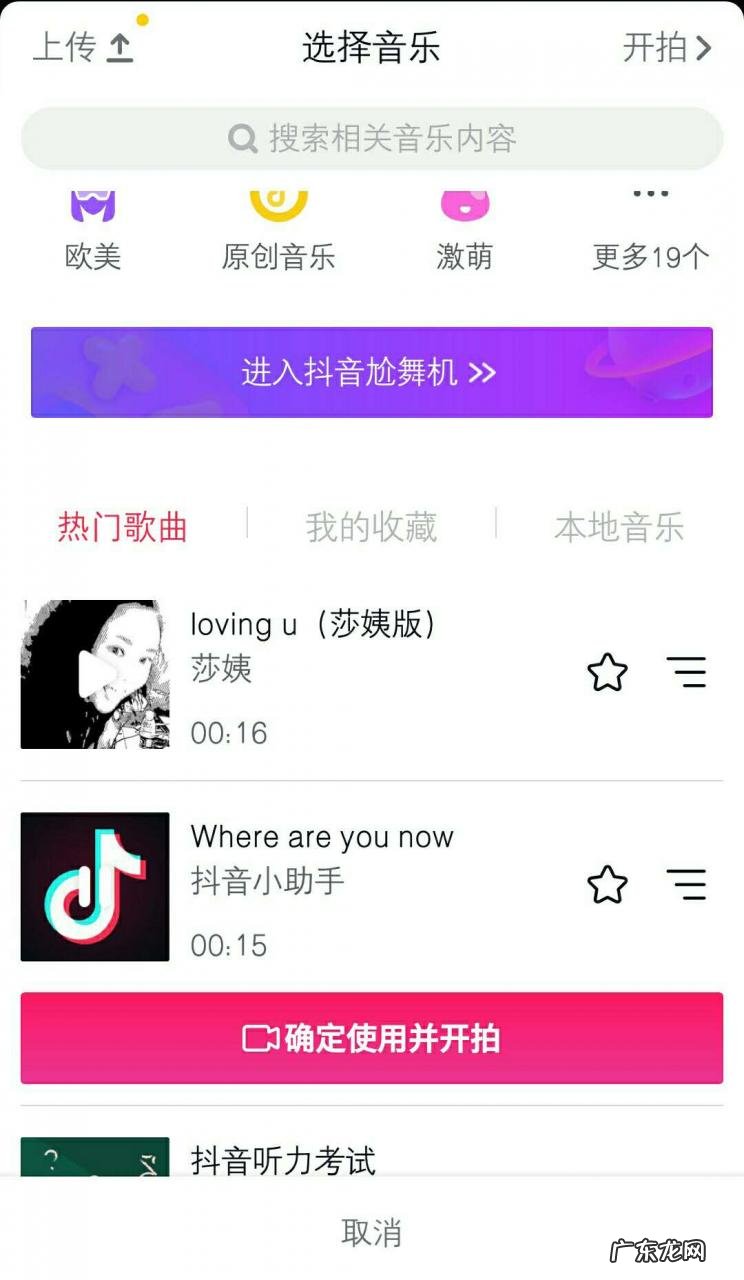The image size is (744, 1280).
Task: Tap the 上传 upload icon
Action: click(x=120, y=47)
